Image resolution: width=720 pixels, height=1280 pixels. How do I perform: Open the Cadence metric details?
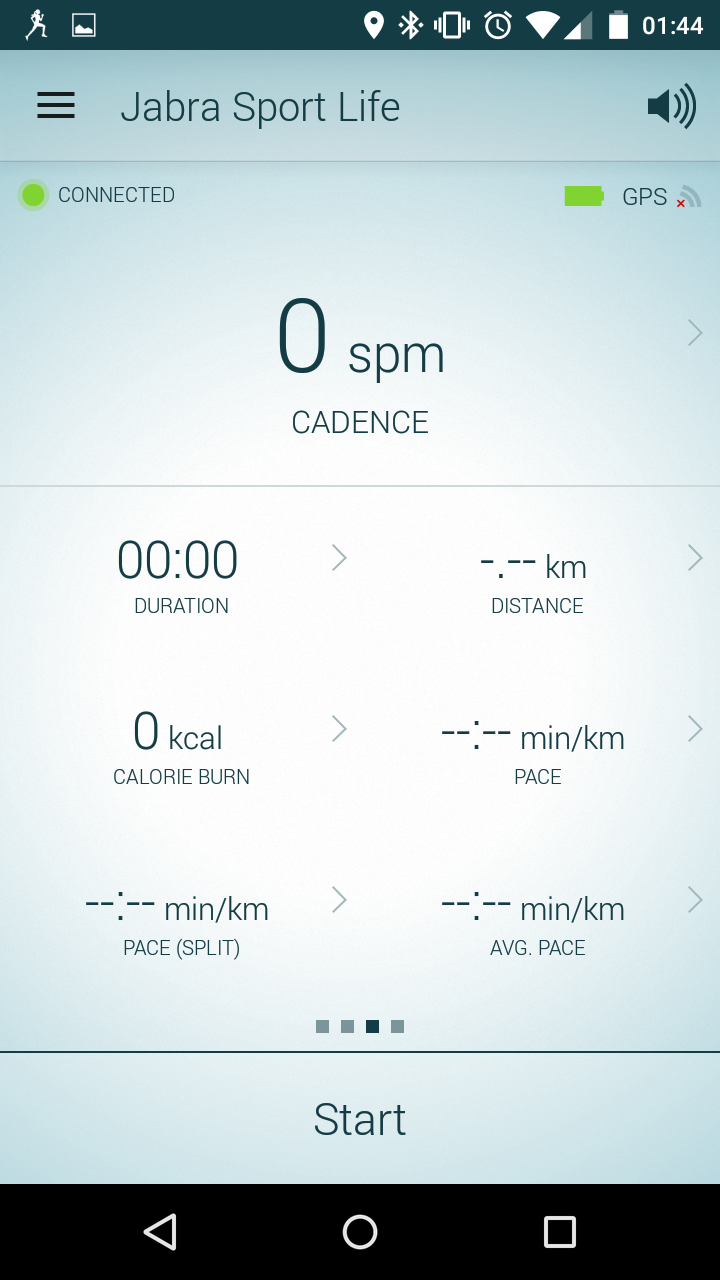(x=360, y=360)
